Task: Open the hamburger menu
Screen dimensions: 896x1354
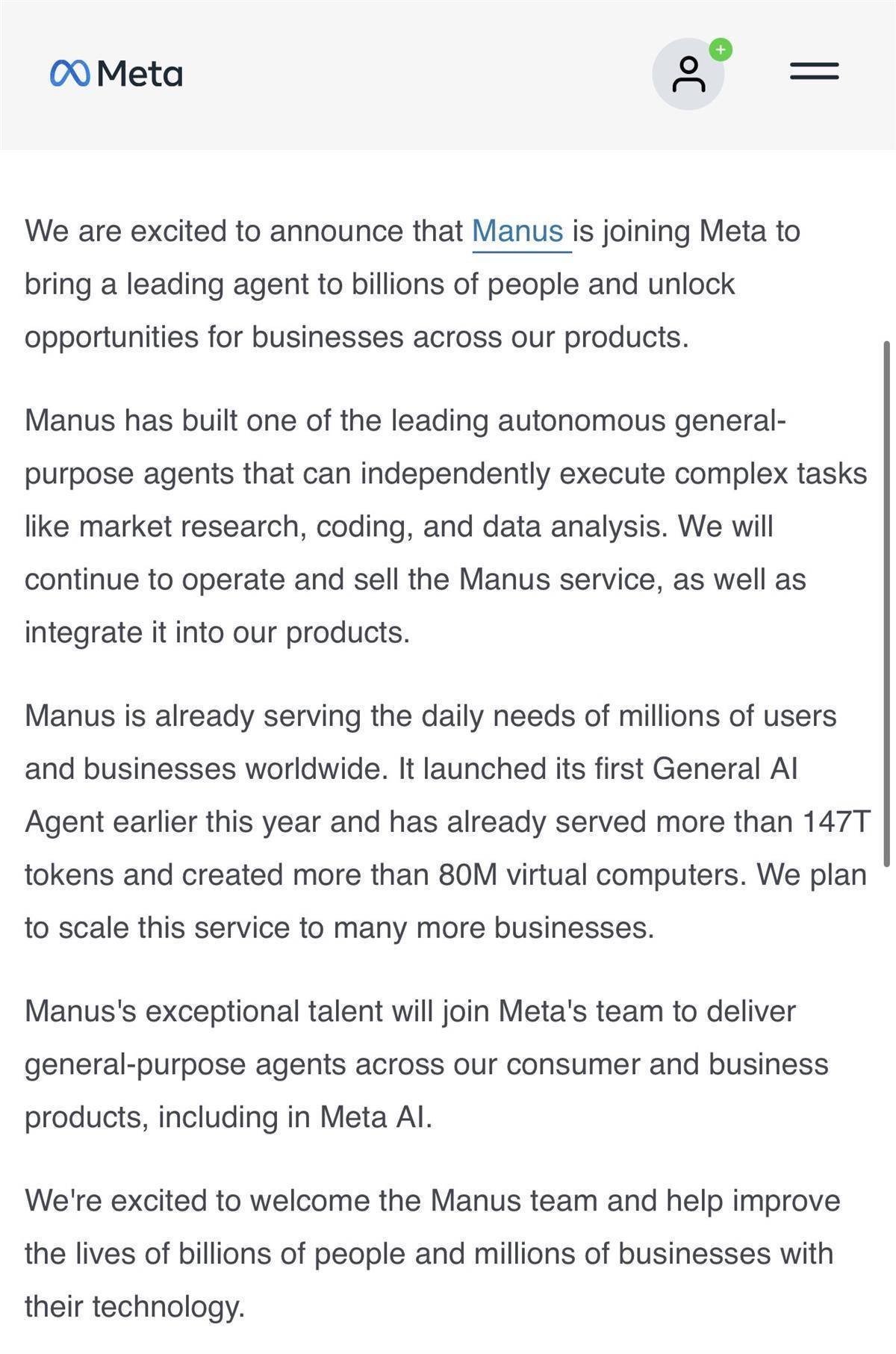Action: (814, 71)
